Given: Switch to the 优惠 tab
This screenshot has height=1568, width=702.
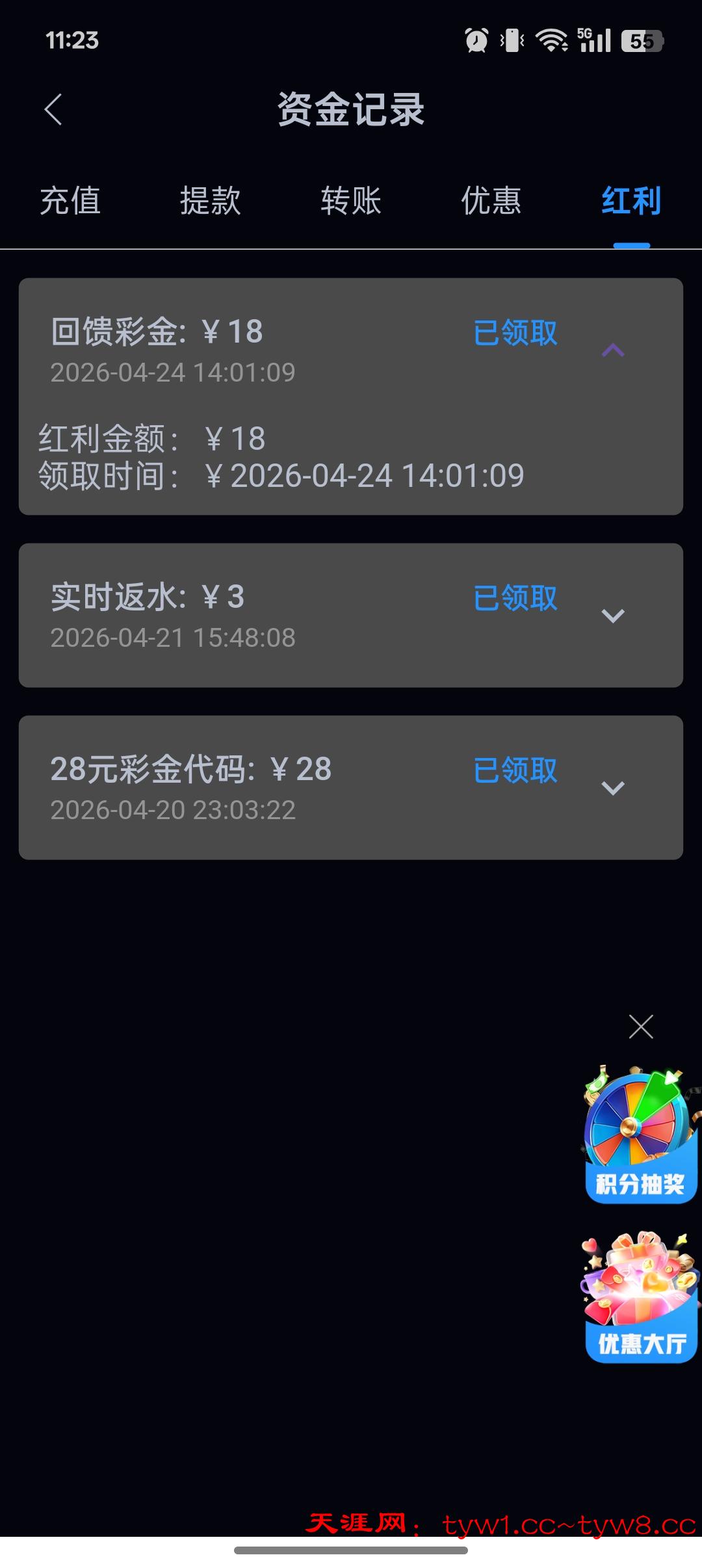Looking at the screenshot, I should [x=491, y=200].
